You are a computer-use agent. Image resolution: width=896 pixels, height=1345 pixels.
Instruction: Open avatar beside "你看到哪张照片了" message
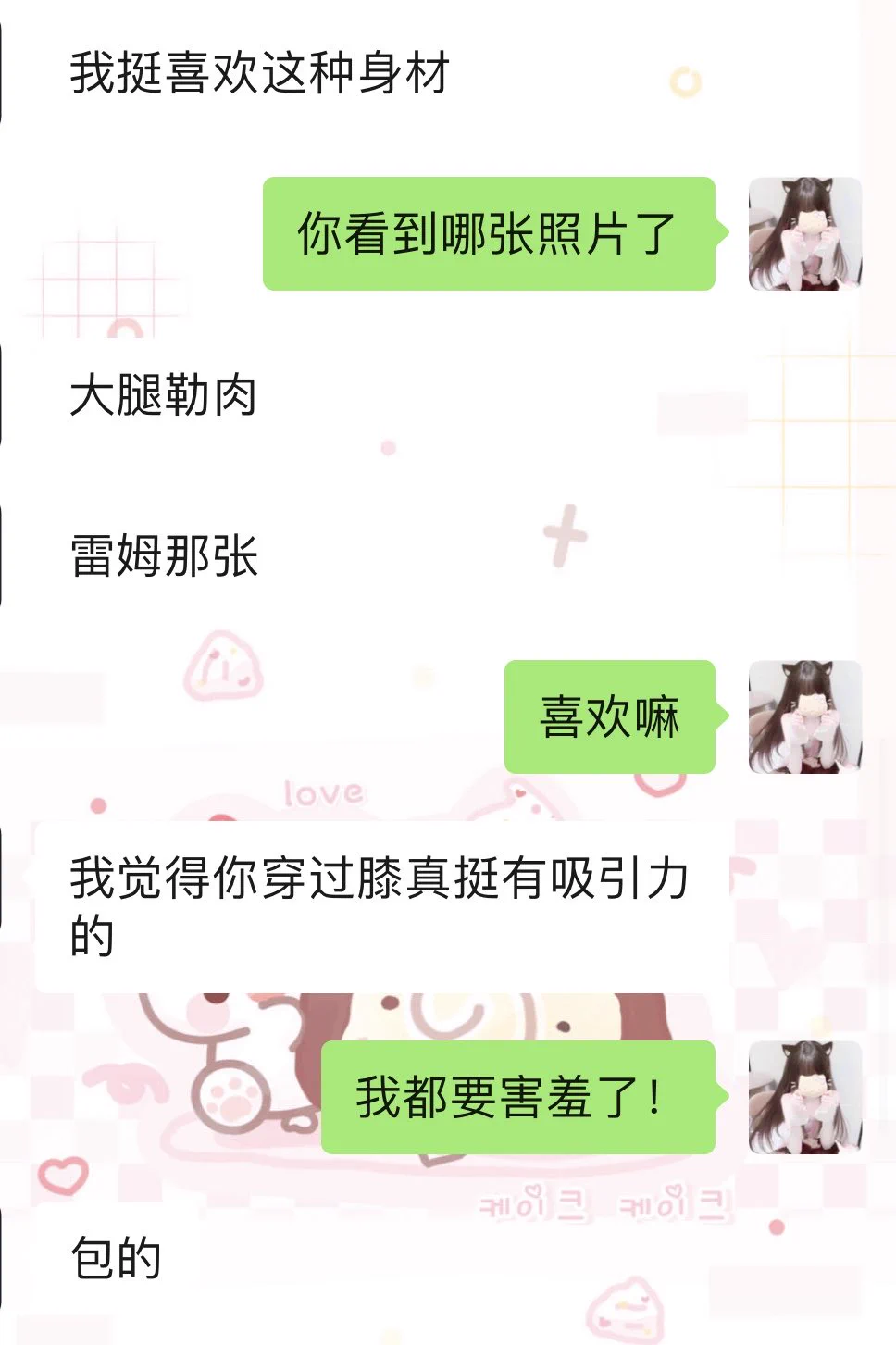804,233
